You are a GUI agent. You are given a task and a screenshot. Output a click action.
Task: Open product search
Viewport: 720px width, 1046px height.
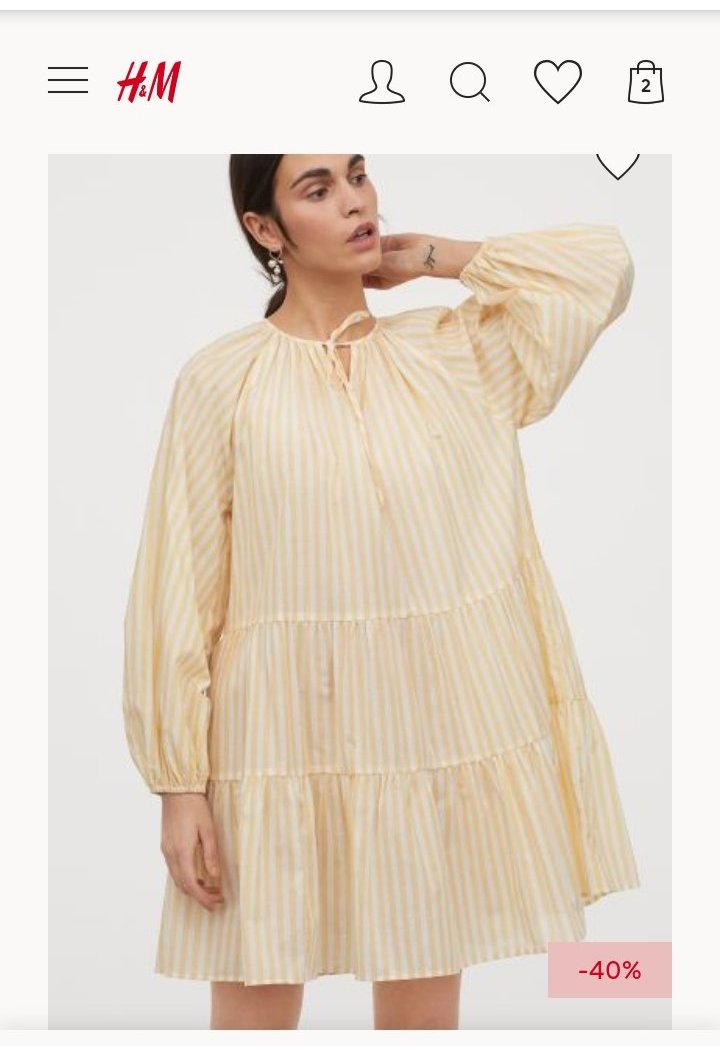click(469, 82)
